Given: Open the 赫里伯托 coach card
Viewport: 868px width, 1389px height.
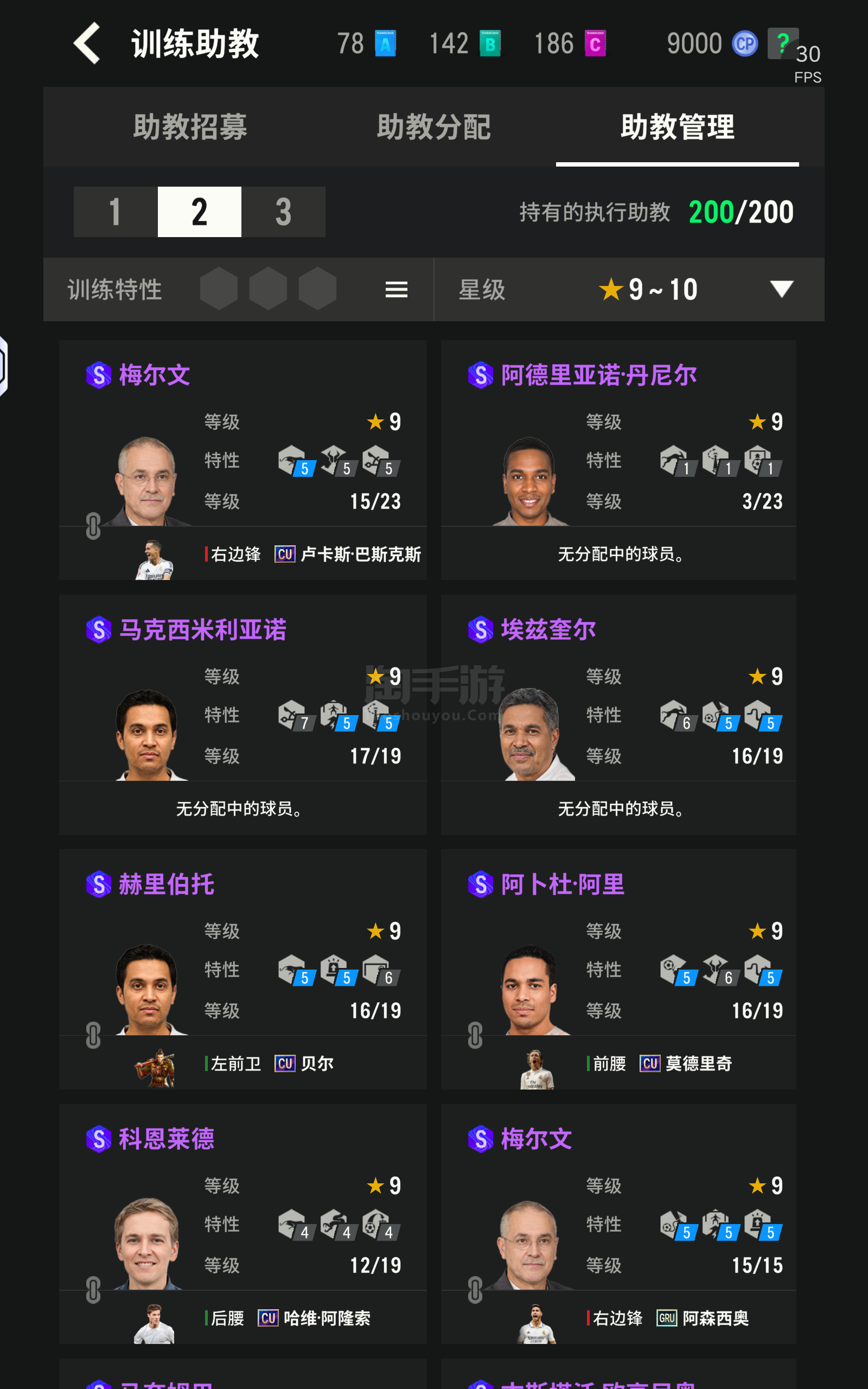Looking at the screenshot, I should pos(243,969).
